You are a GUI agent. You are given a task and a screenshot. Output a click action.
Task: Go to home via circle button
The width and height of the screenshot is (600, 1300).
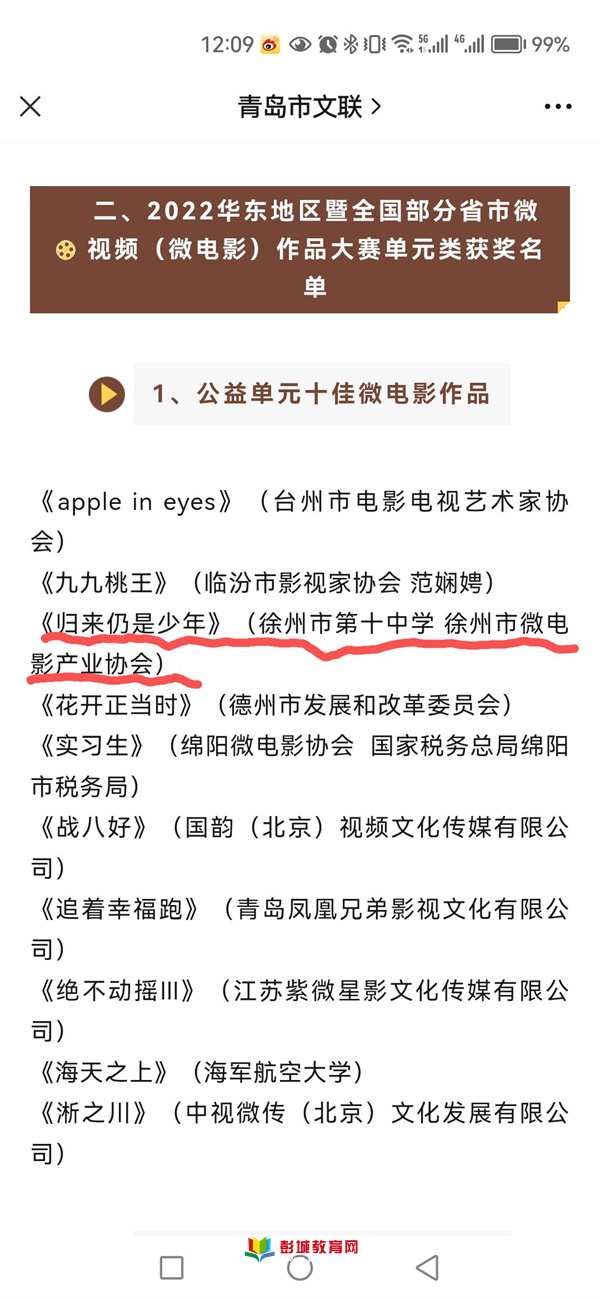pyautogui.click(x=299, y=1267)
